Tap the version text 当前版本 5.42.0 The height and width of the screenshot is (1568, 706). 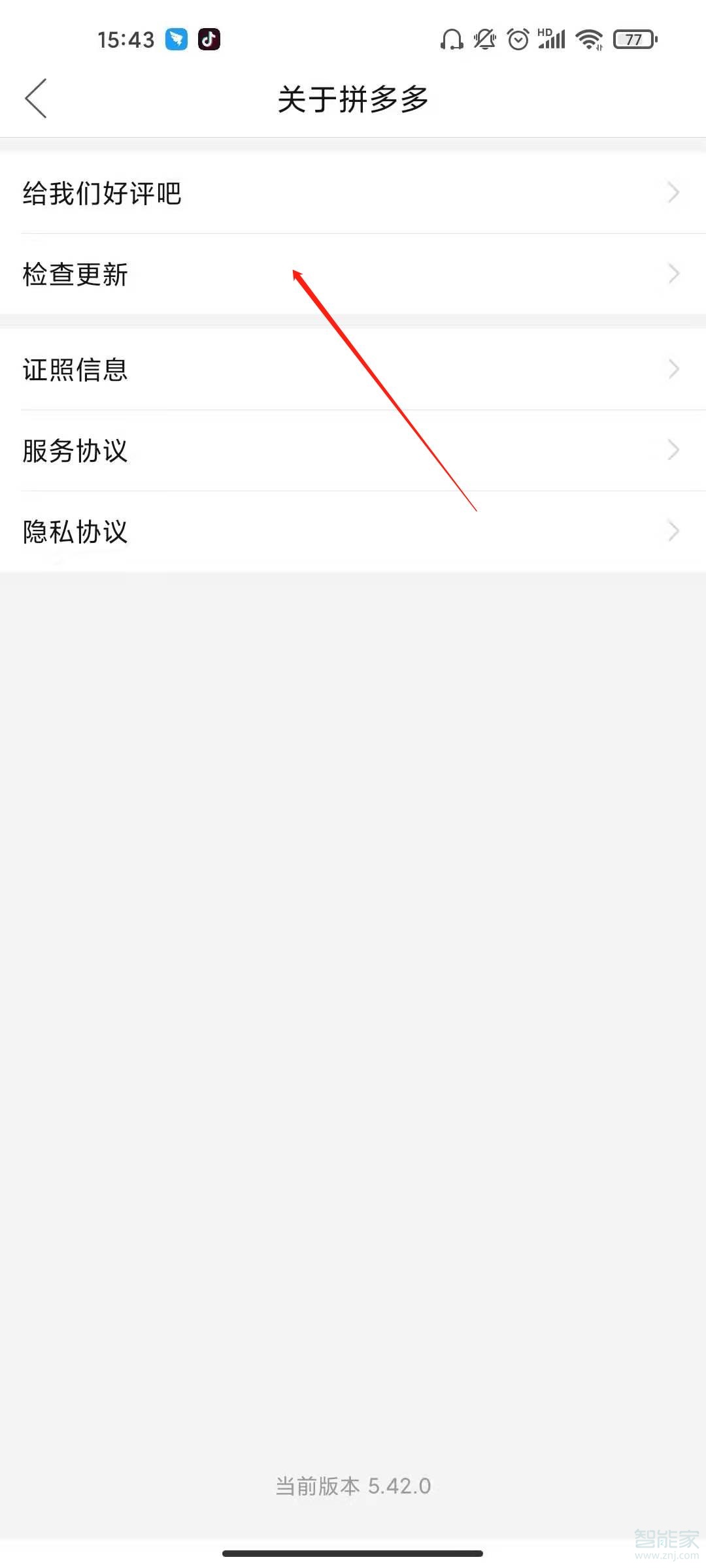point(353,1486)
